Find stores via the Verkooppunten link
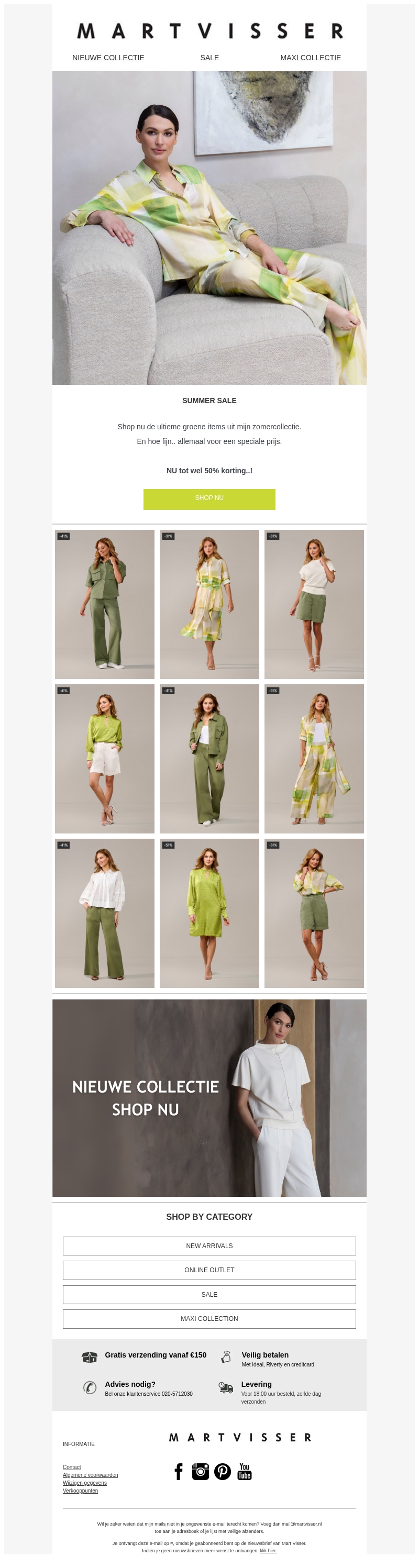The image size is (419, 1568). [x=80, y=1491]
